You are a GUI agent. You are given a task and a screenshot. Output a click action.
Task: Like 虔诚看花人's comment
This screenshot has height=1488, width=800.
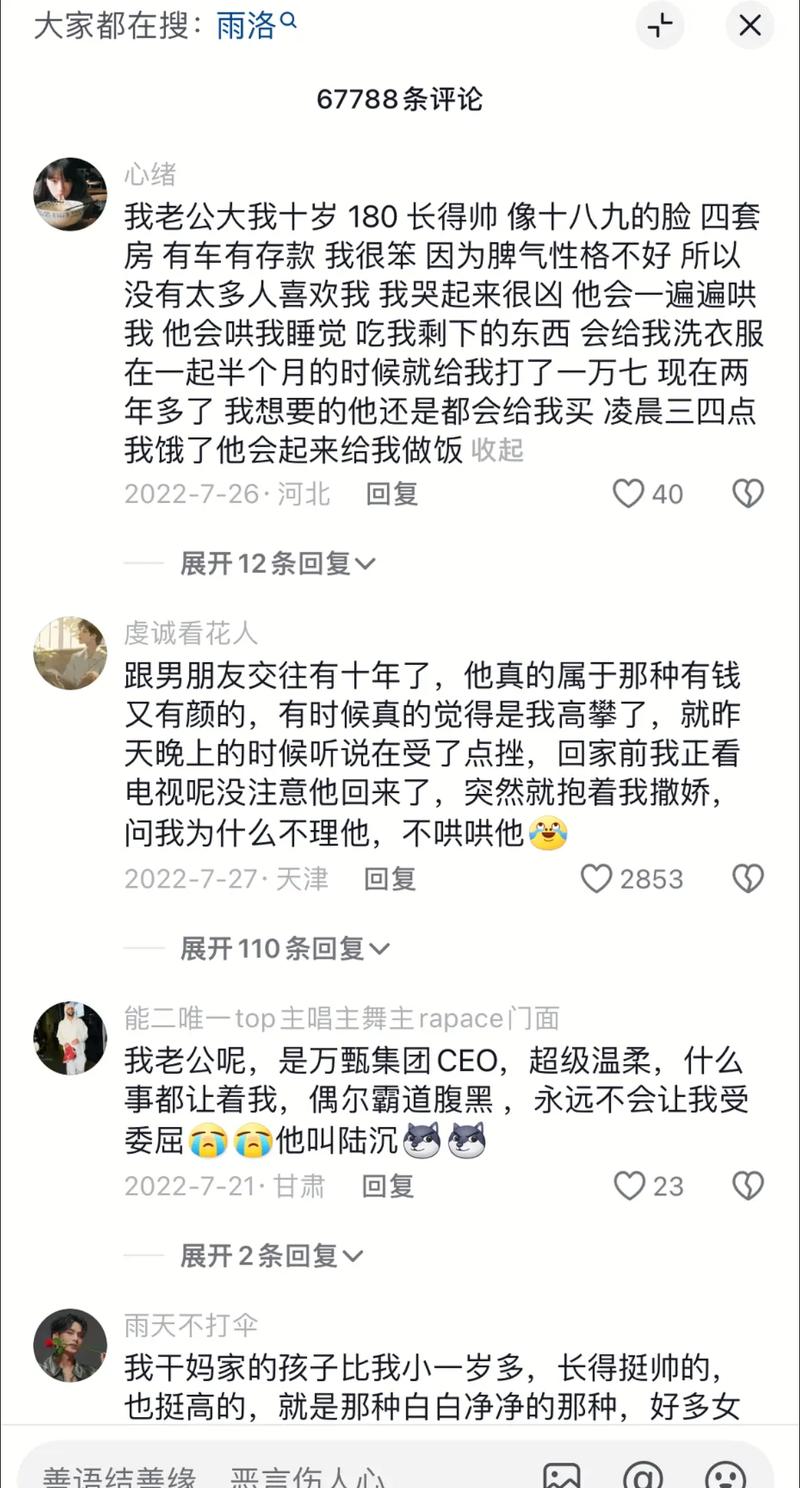coord(597,878)
